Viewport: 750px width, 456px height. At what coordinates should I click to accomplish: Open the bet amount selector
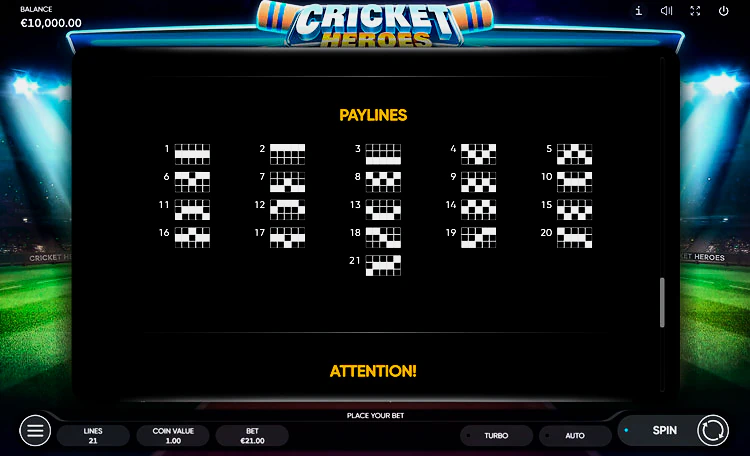(x=252, y=435)
